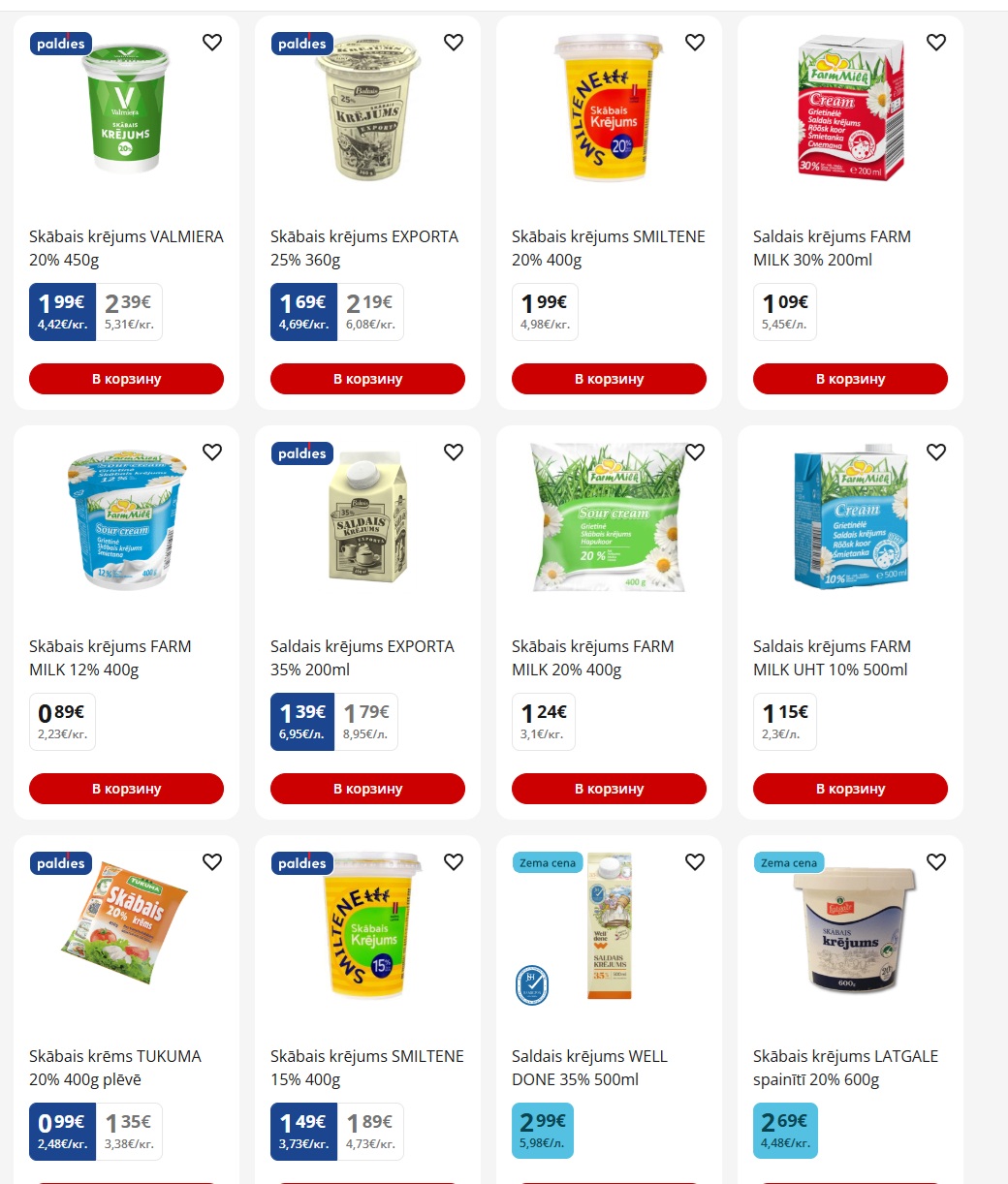Add FARM MILK 30% 200ml cream to cart
Viewport: 1008px width, 1184px height.
[850, 379]
